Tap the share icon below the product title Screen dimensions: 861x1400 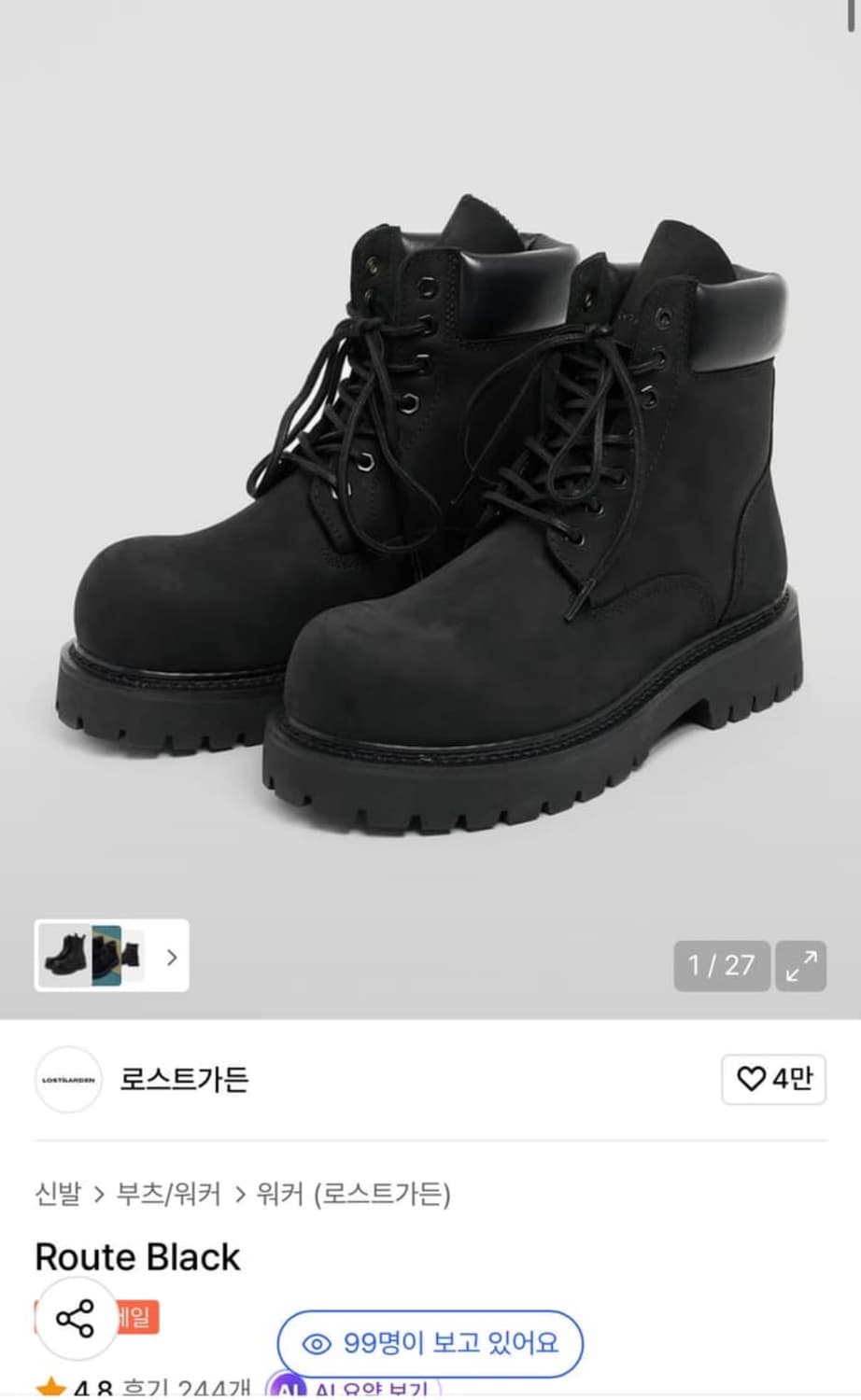pyautogui.click(x=77, y=1317)
